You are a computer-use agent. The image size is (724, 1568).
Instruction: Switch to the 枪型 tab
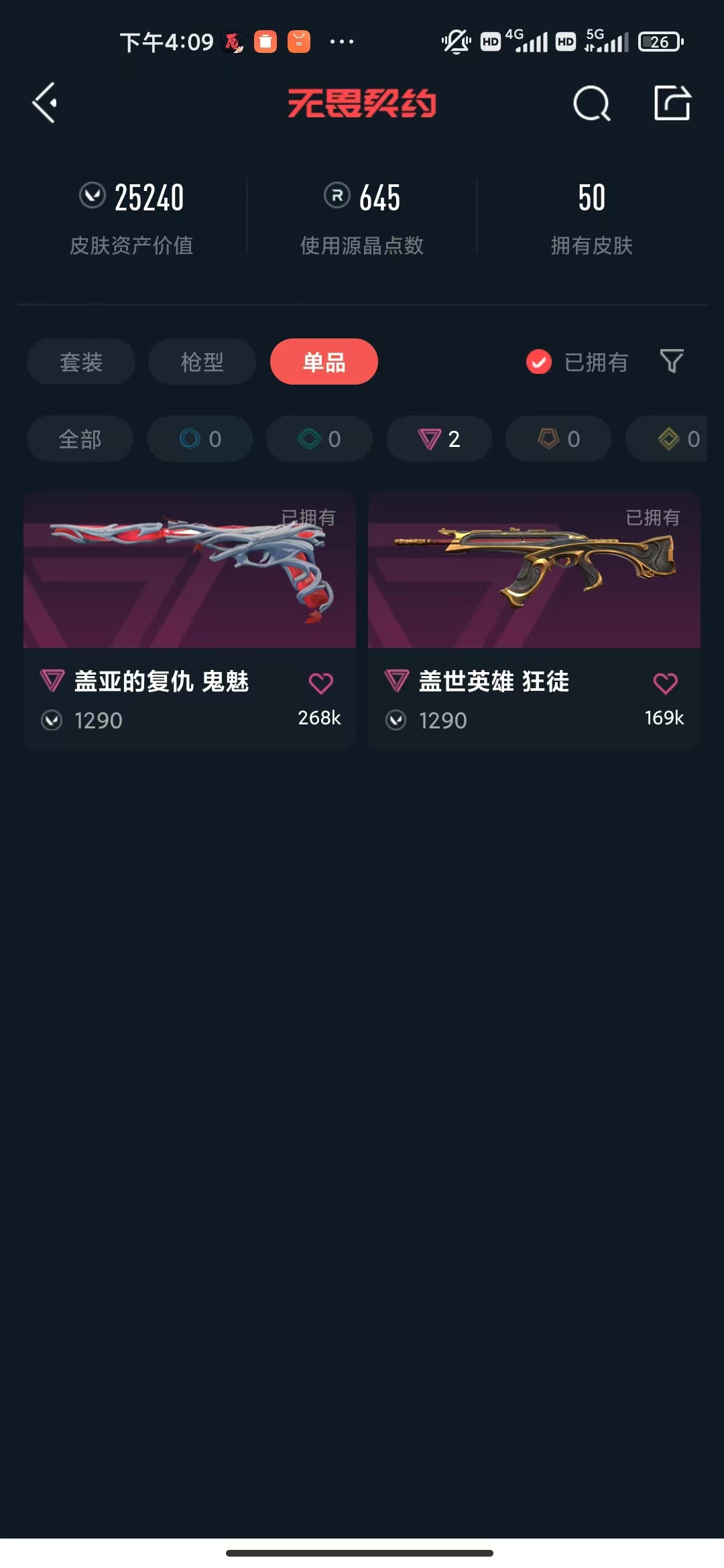[202, 362]
